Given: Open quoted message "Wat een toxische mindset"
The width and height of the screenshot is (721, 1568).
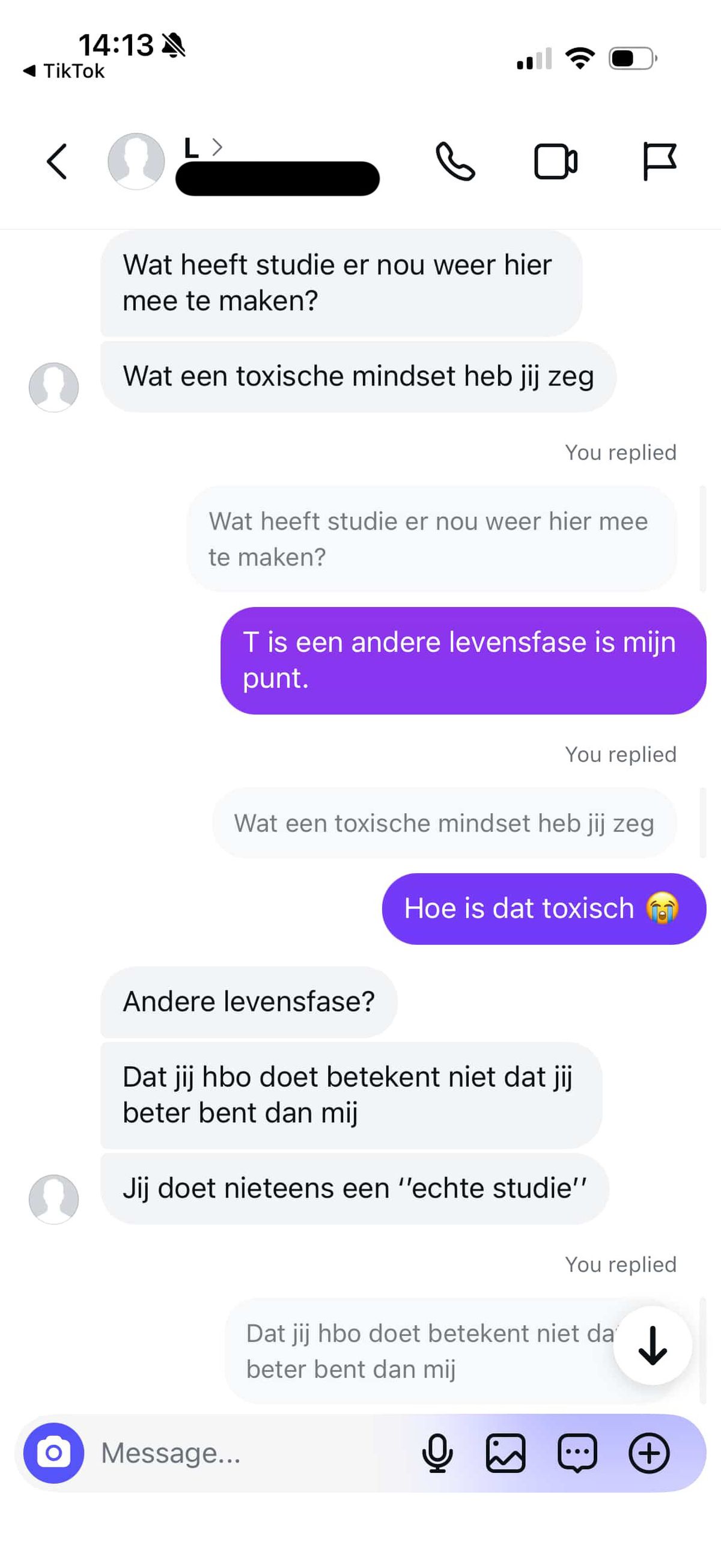Looking at the screenshot, I should coord(444,823).
